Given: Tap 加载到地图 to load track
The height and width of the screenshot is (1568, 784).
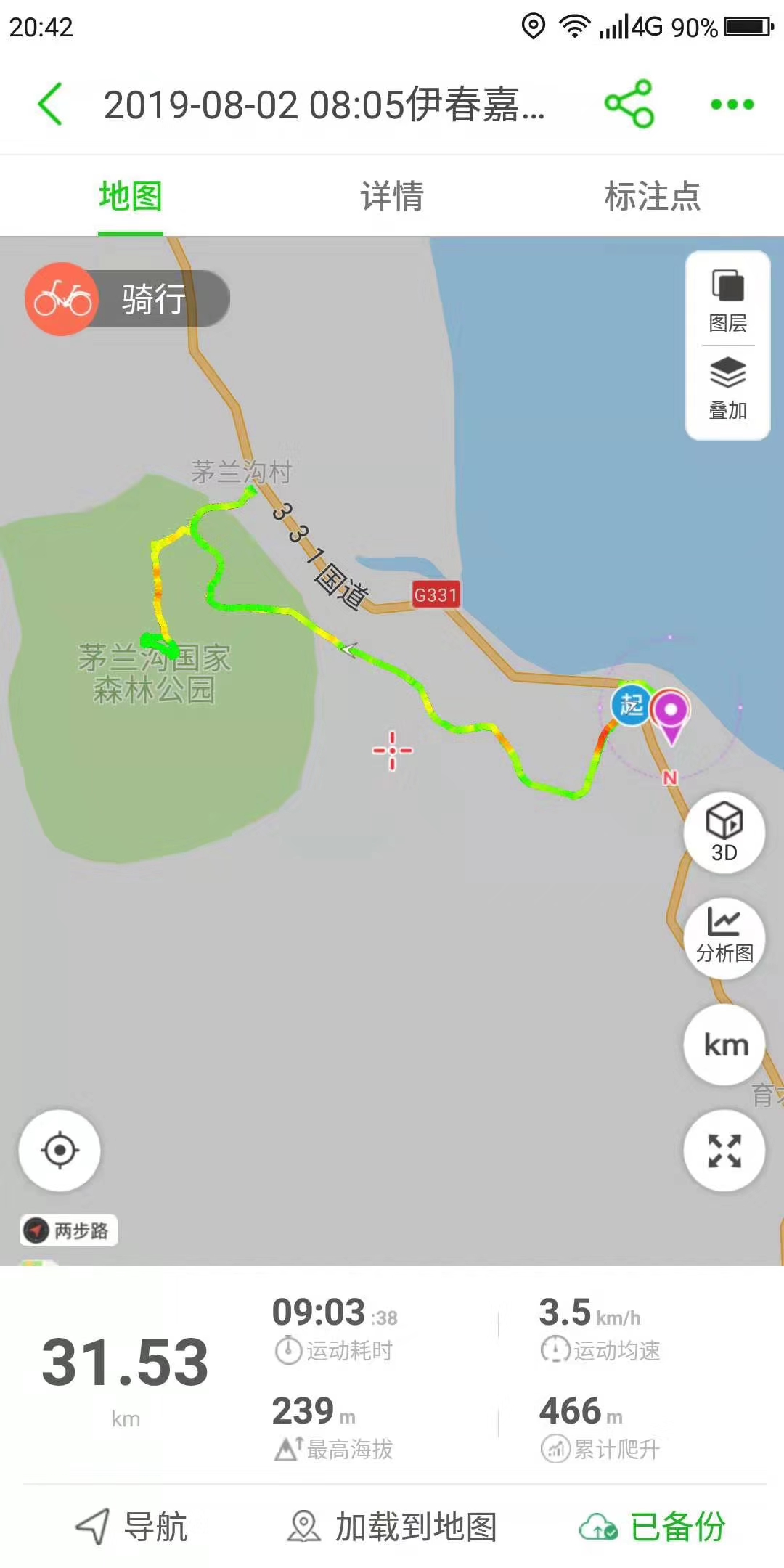Looking at the screenshot, I should pyautogui.click(x=392, y=1526).
